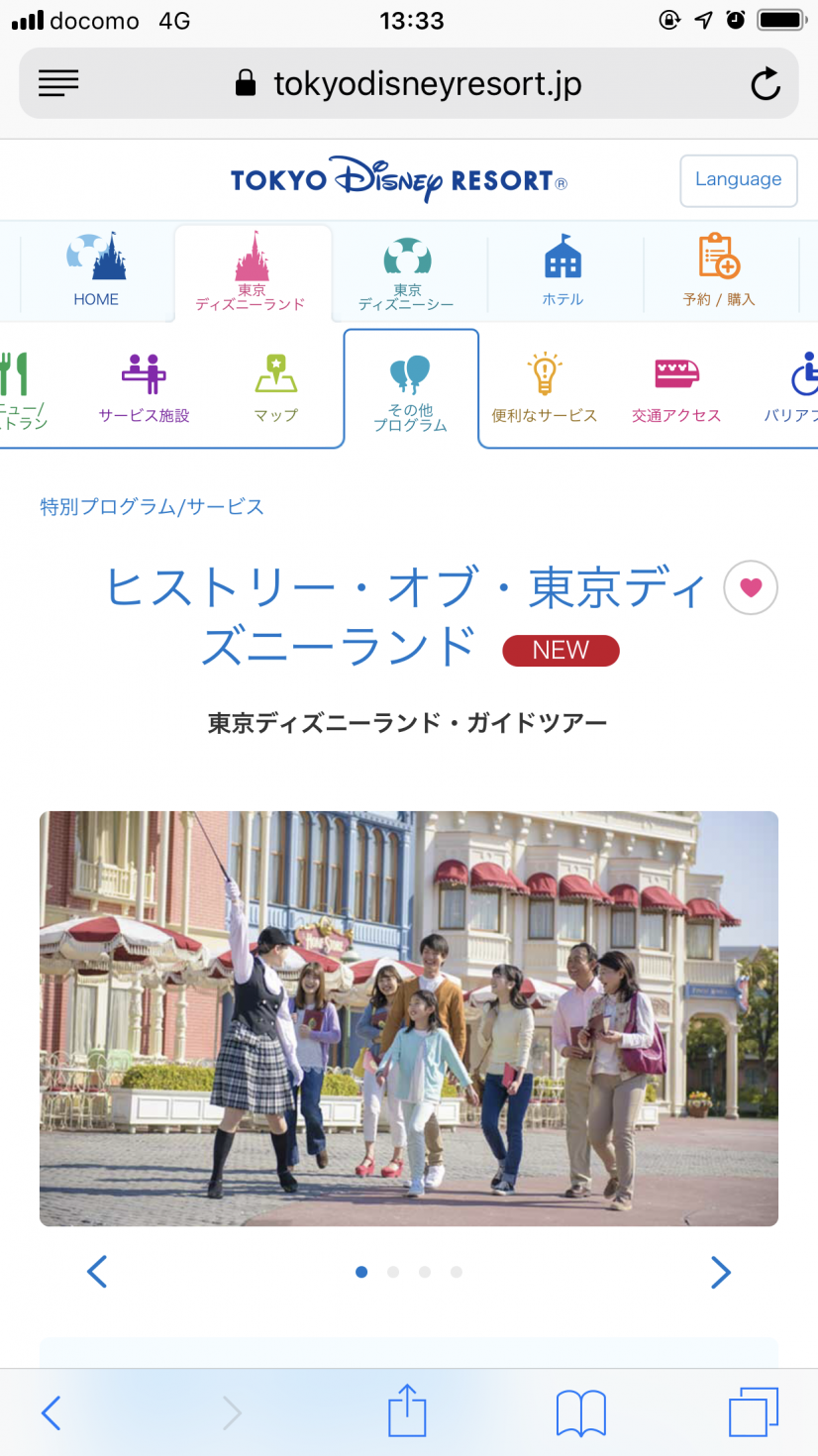The width and height of the screenshot is (818, 1456).
Task: Open the ホテル tab
Action: 562,270
